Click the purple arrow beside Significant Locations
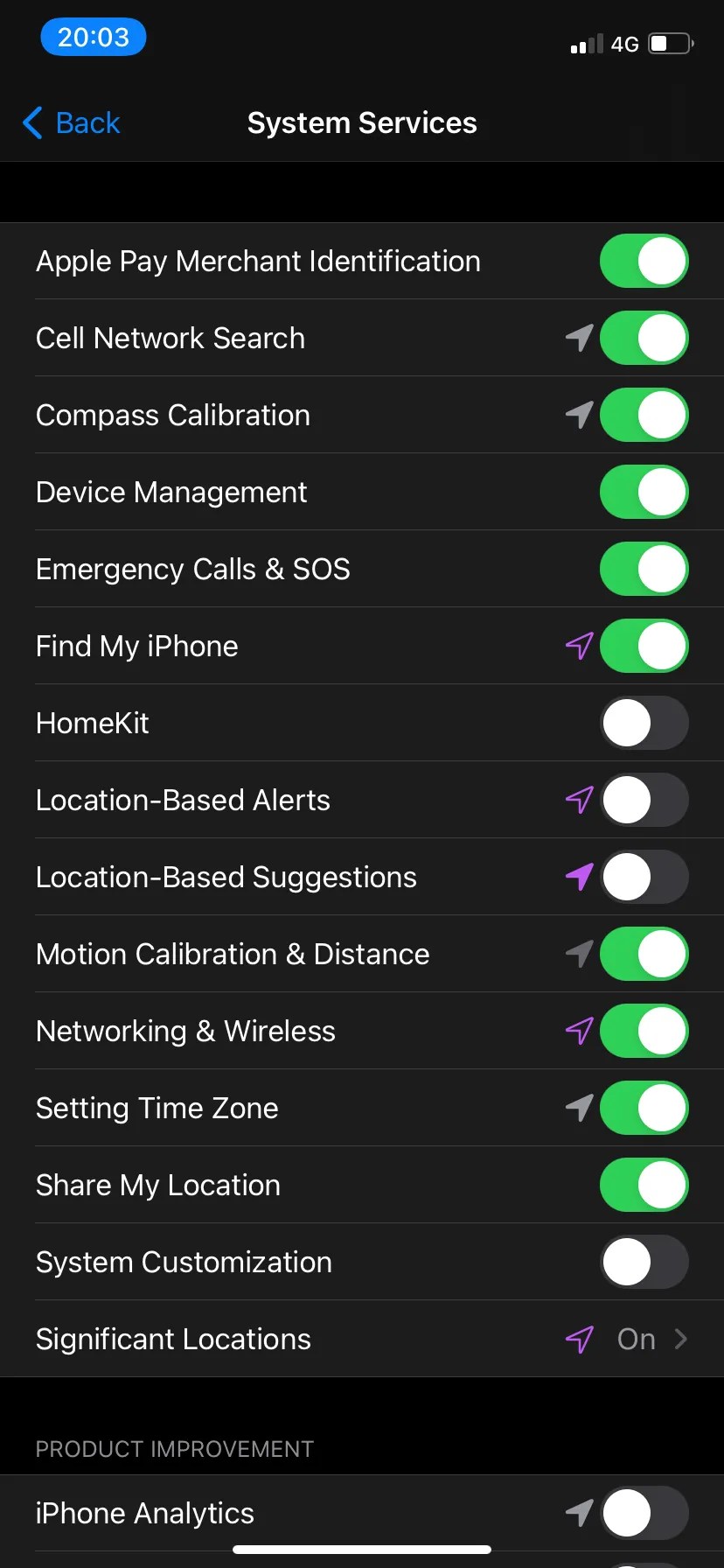Viewport: 724px width, 1568px height. (578, 1339)
